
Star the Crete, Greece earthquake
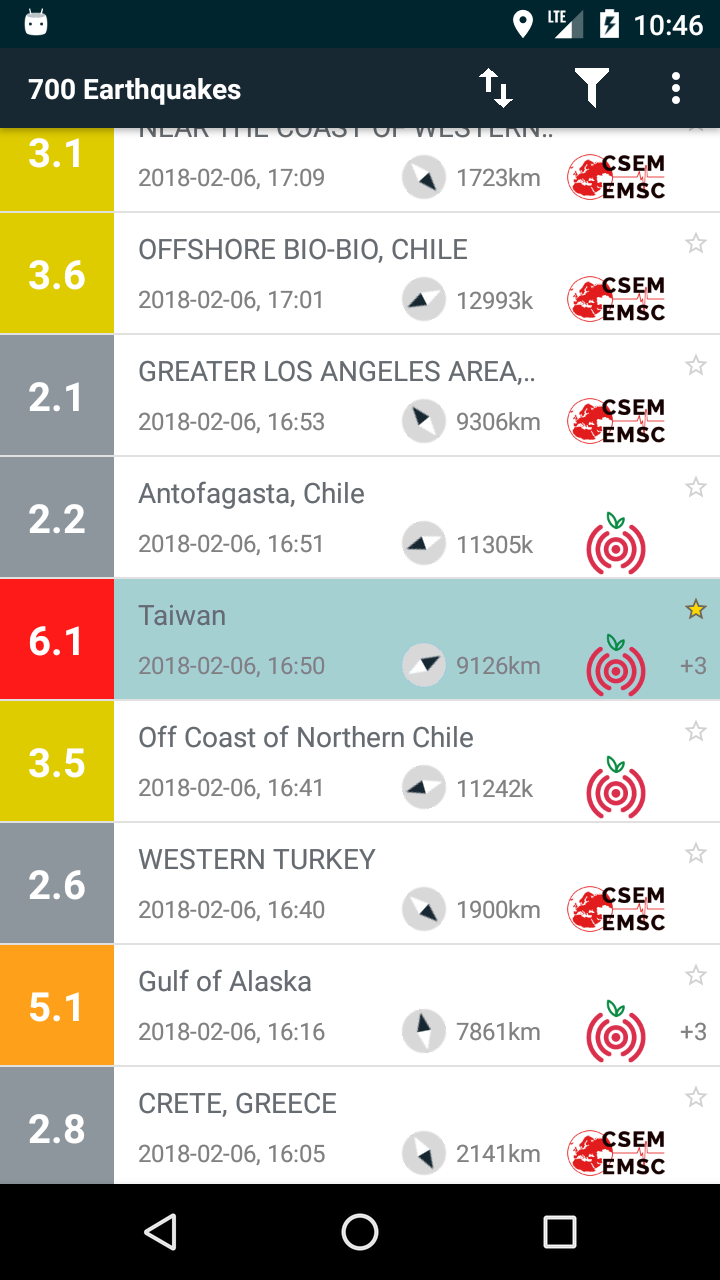(696, 1097)
